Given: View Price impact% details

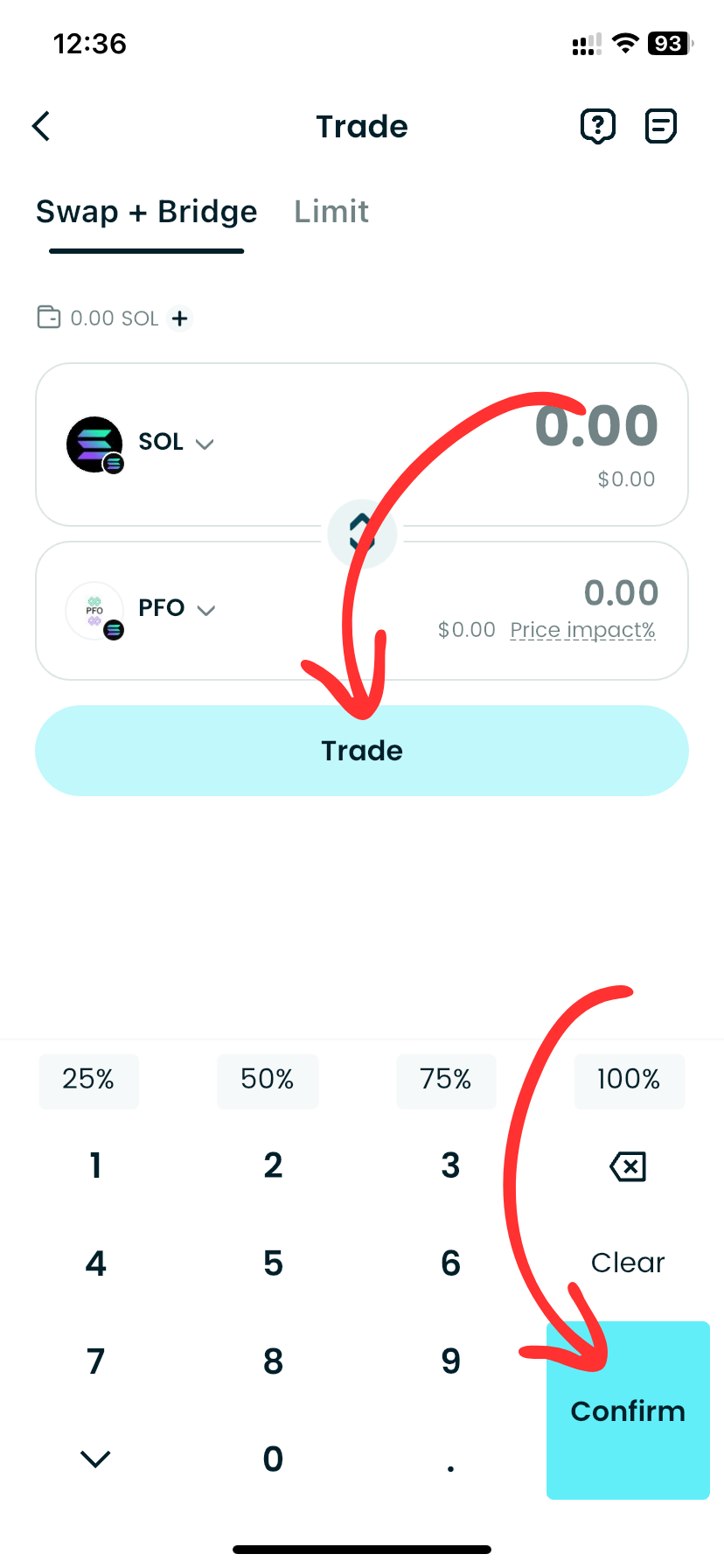Looking at the screenshot, I should point(582,630).
